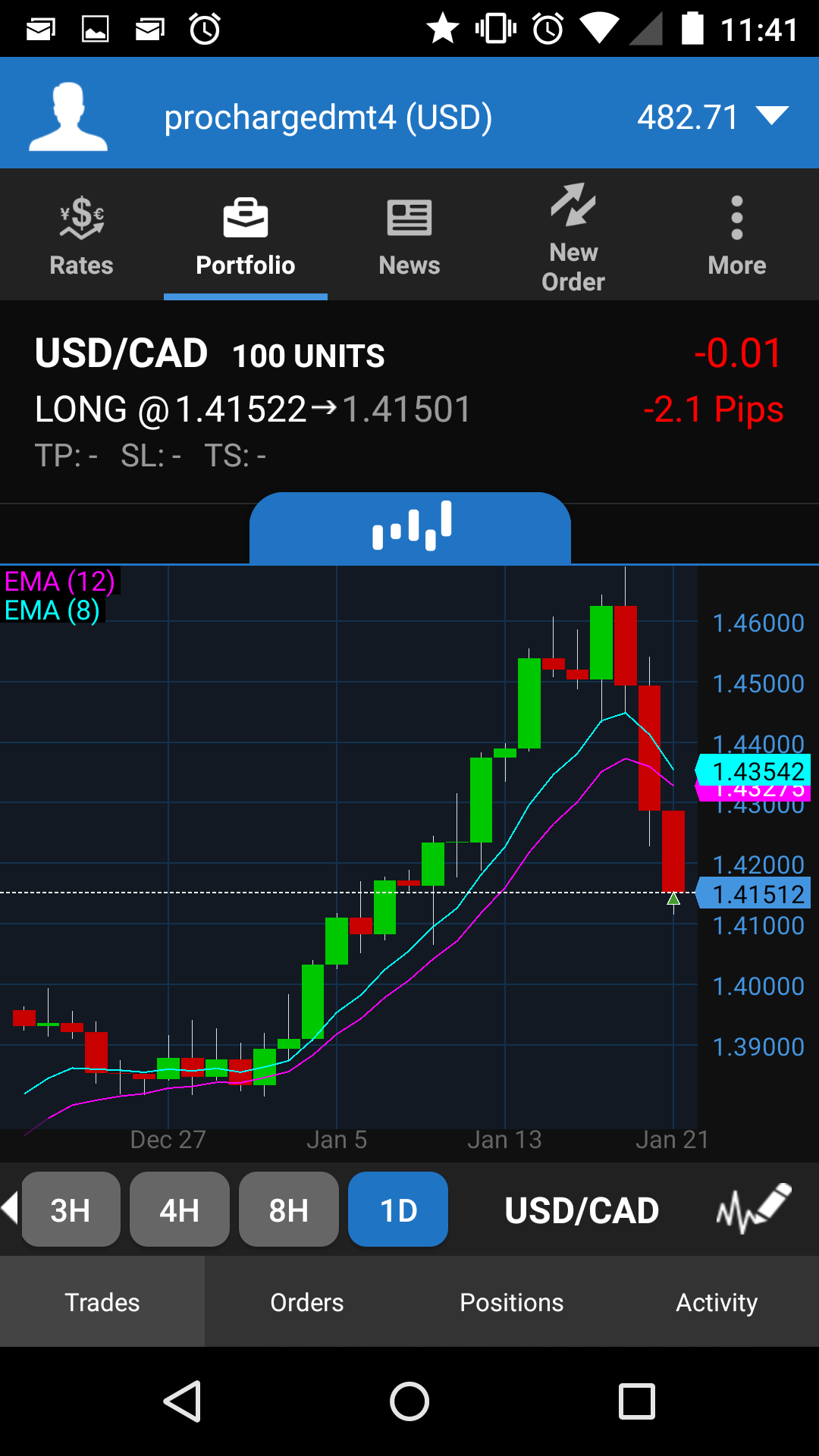Switch to the Activity tab
The width and height of the screenshot is (819, 1456).
click(717, 1302)
